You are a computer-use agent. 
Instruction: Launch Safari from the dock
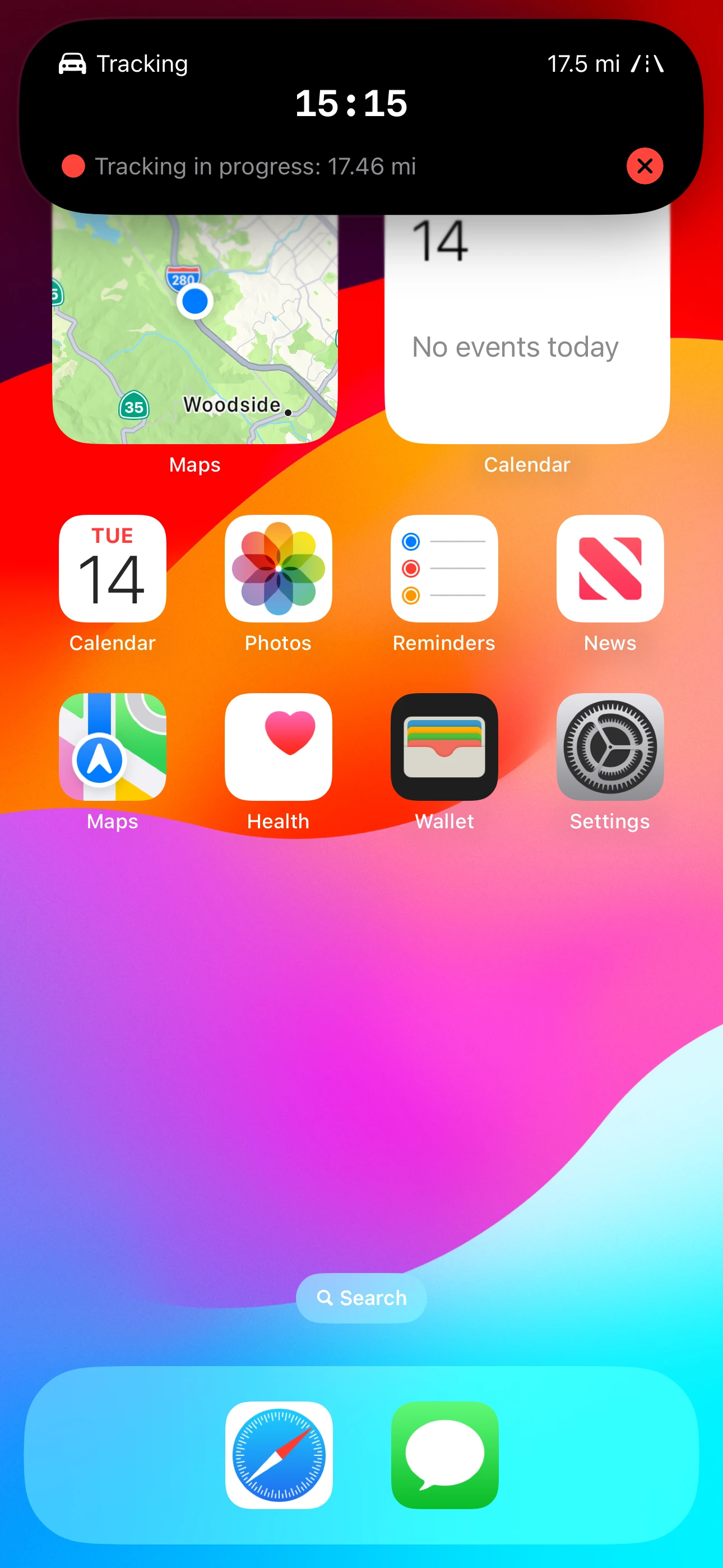tap(279, 1455)
